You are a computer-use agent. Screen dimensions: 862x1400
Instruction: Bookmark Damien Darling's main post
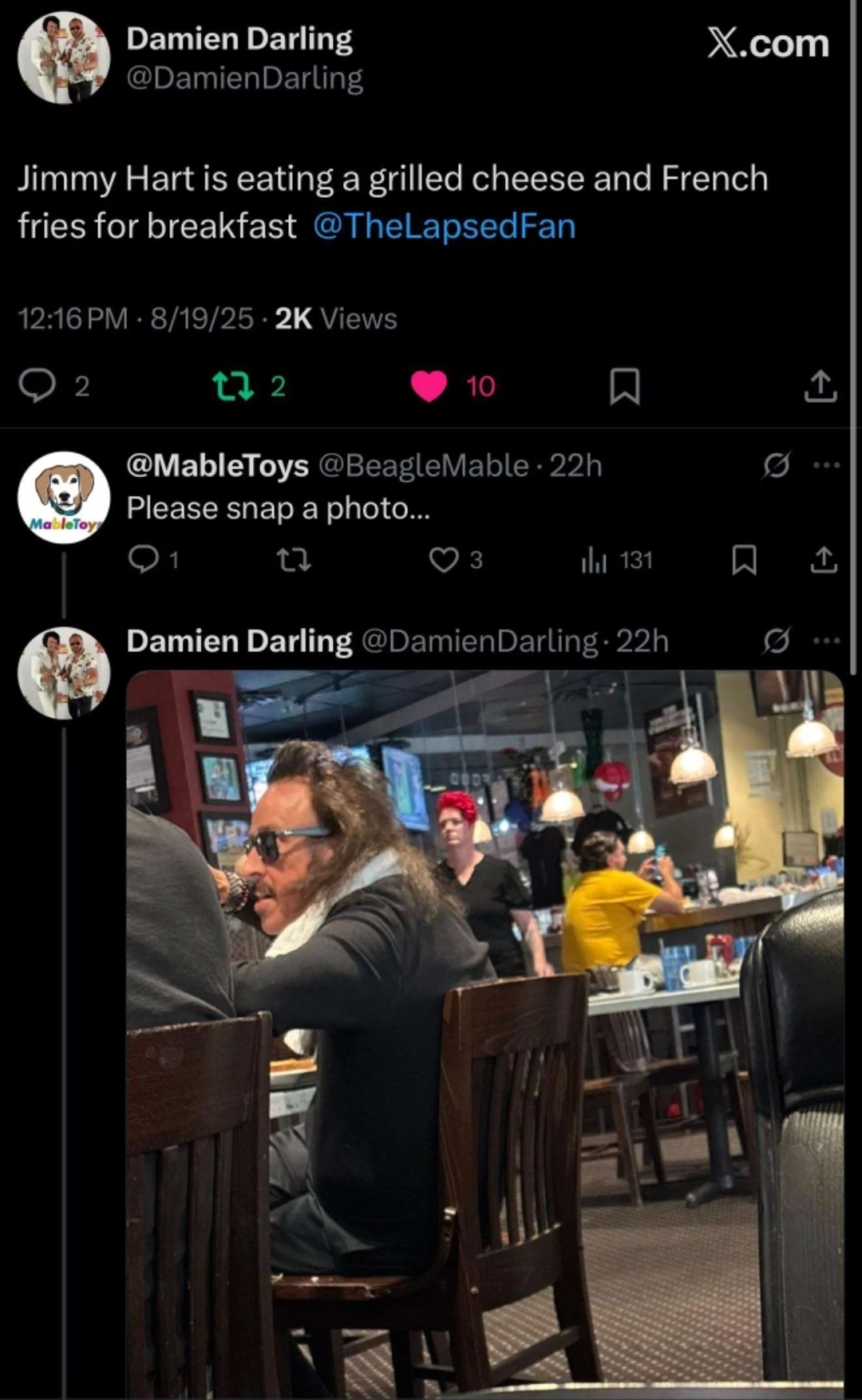coord(624,386)
